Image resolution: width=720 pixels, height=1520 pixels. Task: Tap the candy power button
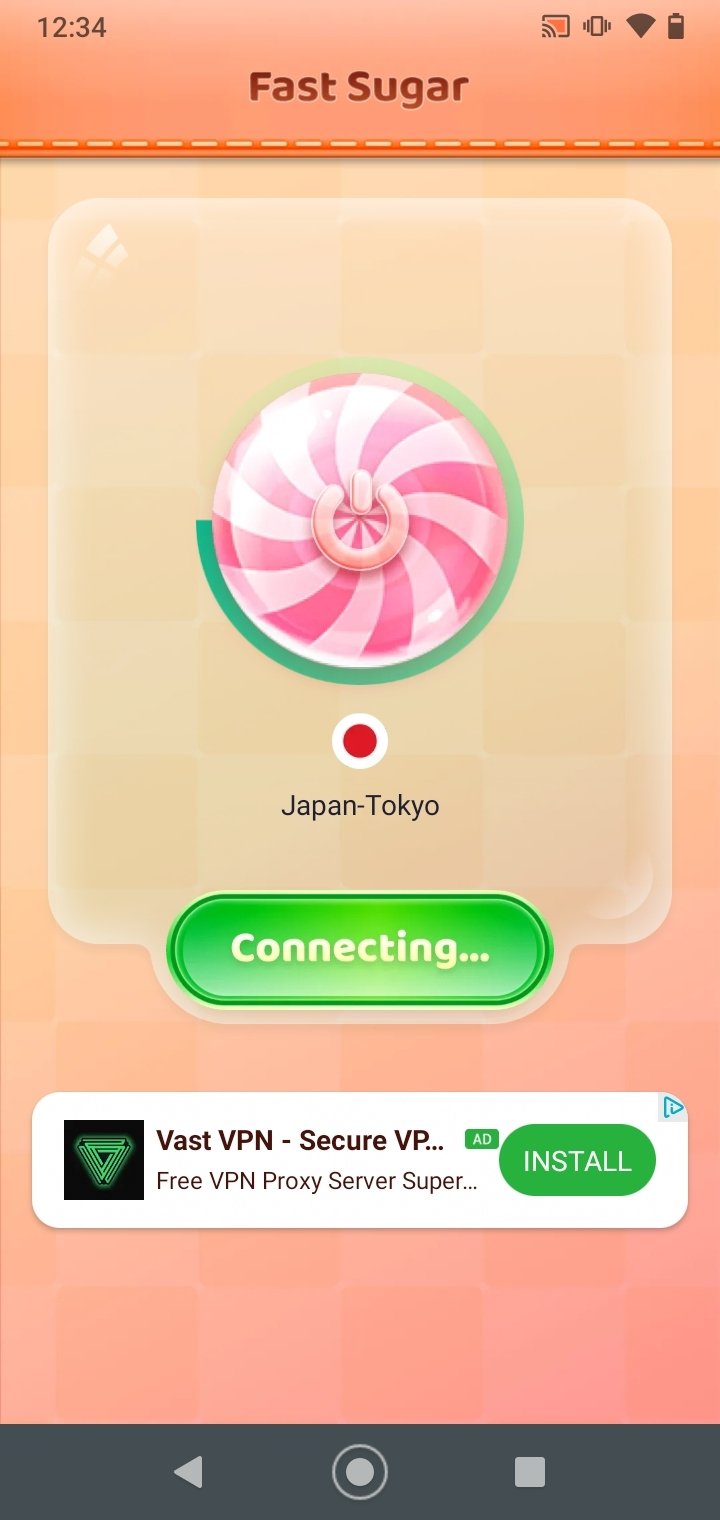360,522
